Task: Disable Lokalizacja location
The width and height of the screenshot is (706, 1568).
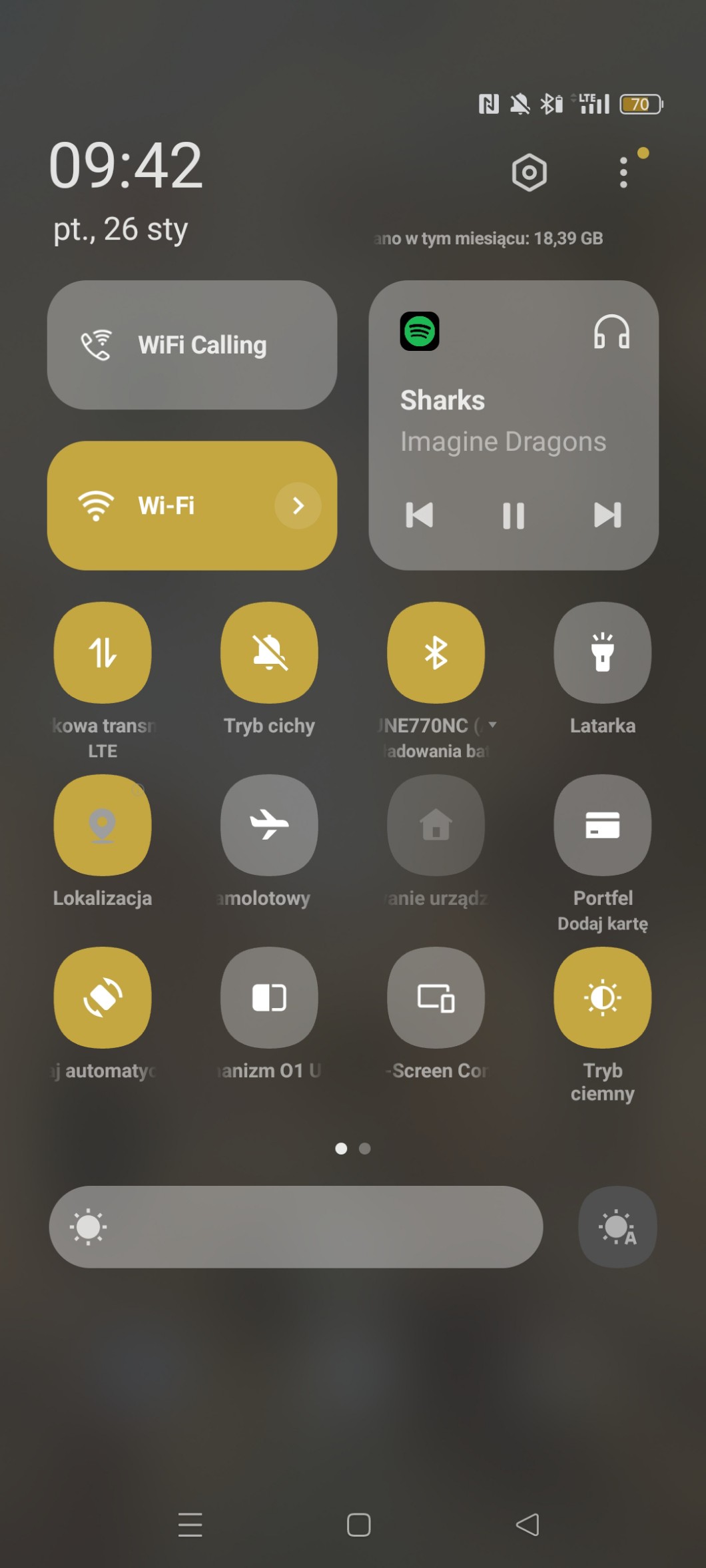Action: [103, 825]
